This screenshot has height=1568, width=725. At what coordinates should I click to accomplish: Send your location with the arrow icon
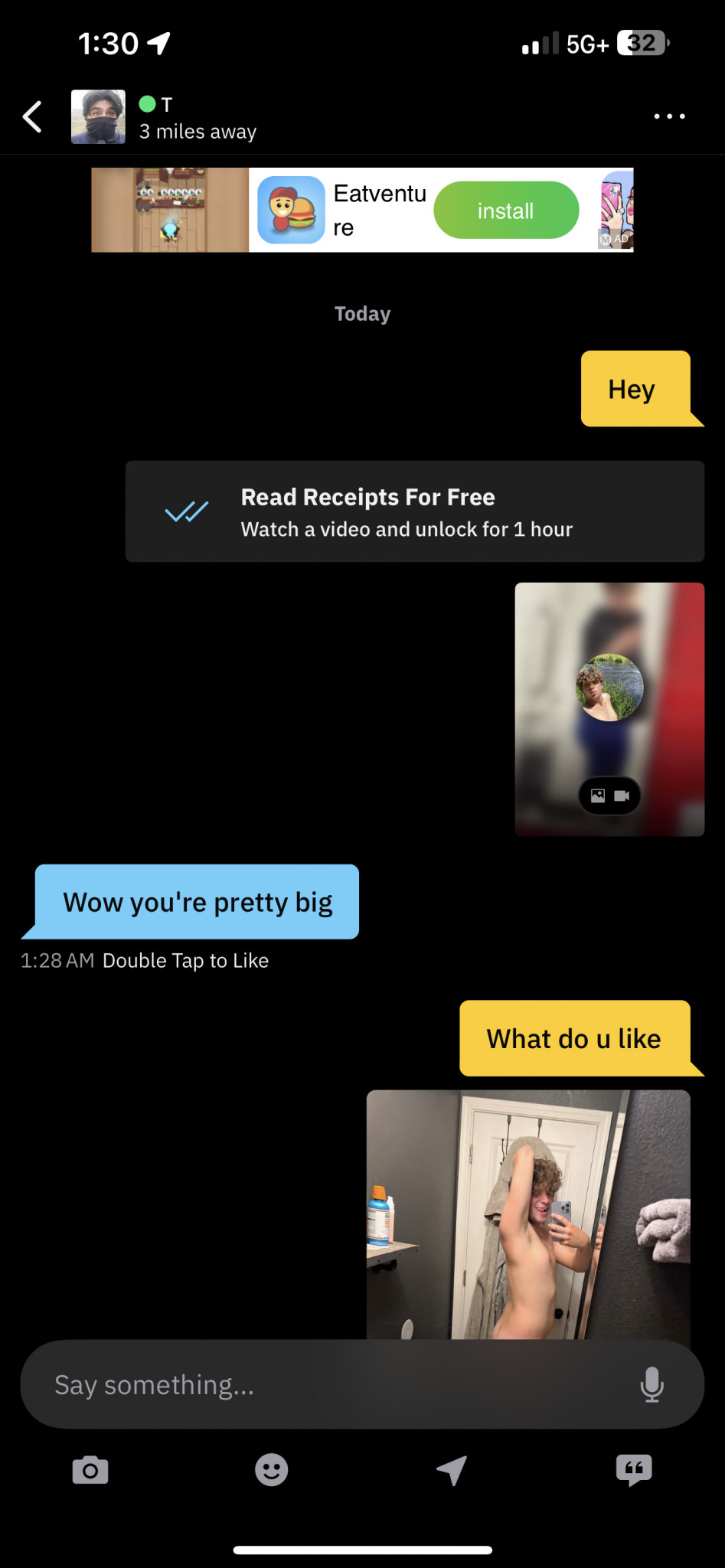452,1470
